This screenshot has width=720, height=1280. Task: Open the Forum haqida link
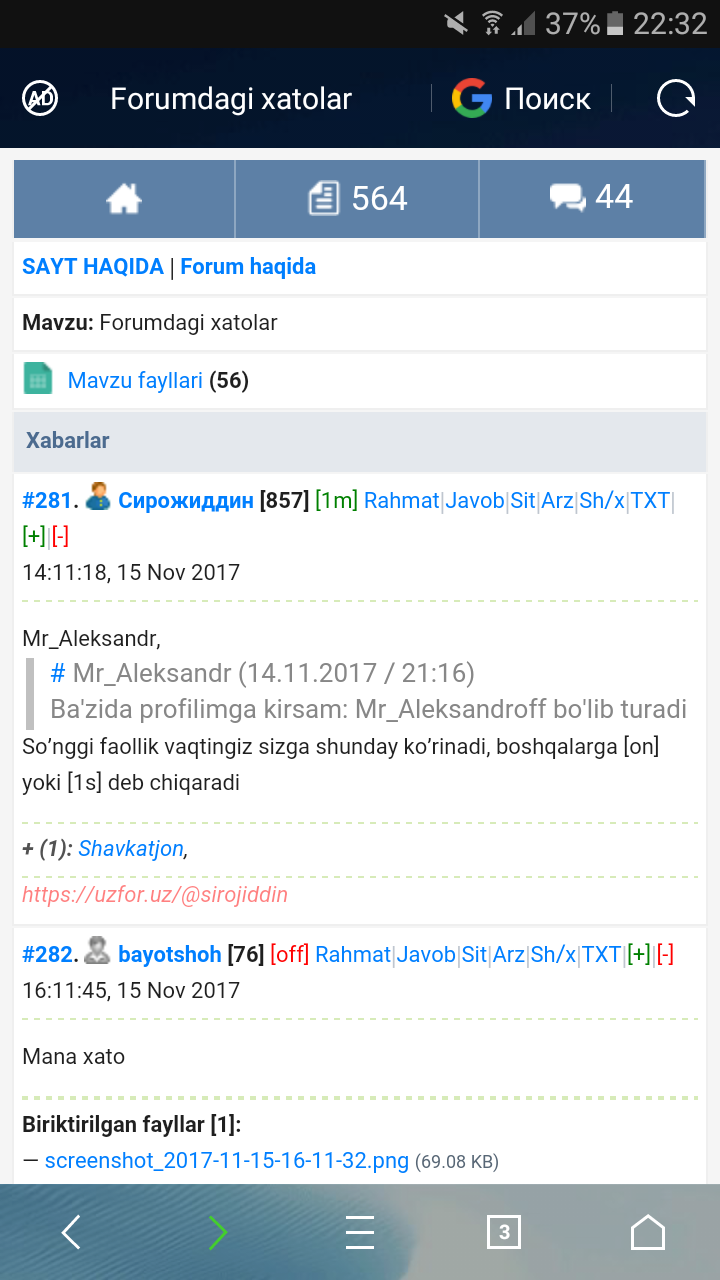pos(248,267)
